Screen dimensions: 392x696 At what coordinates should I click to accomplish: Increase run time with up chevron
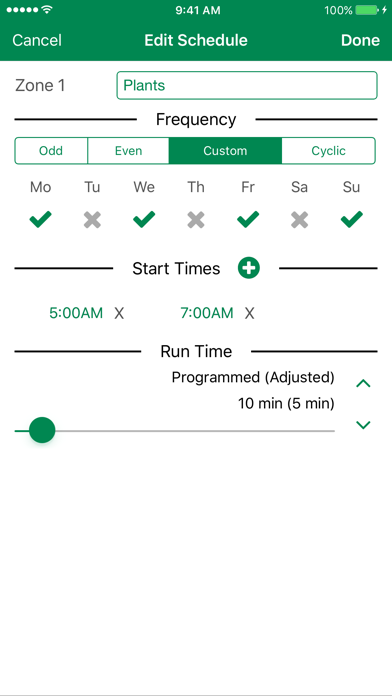[363, 384]
